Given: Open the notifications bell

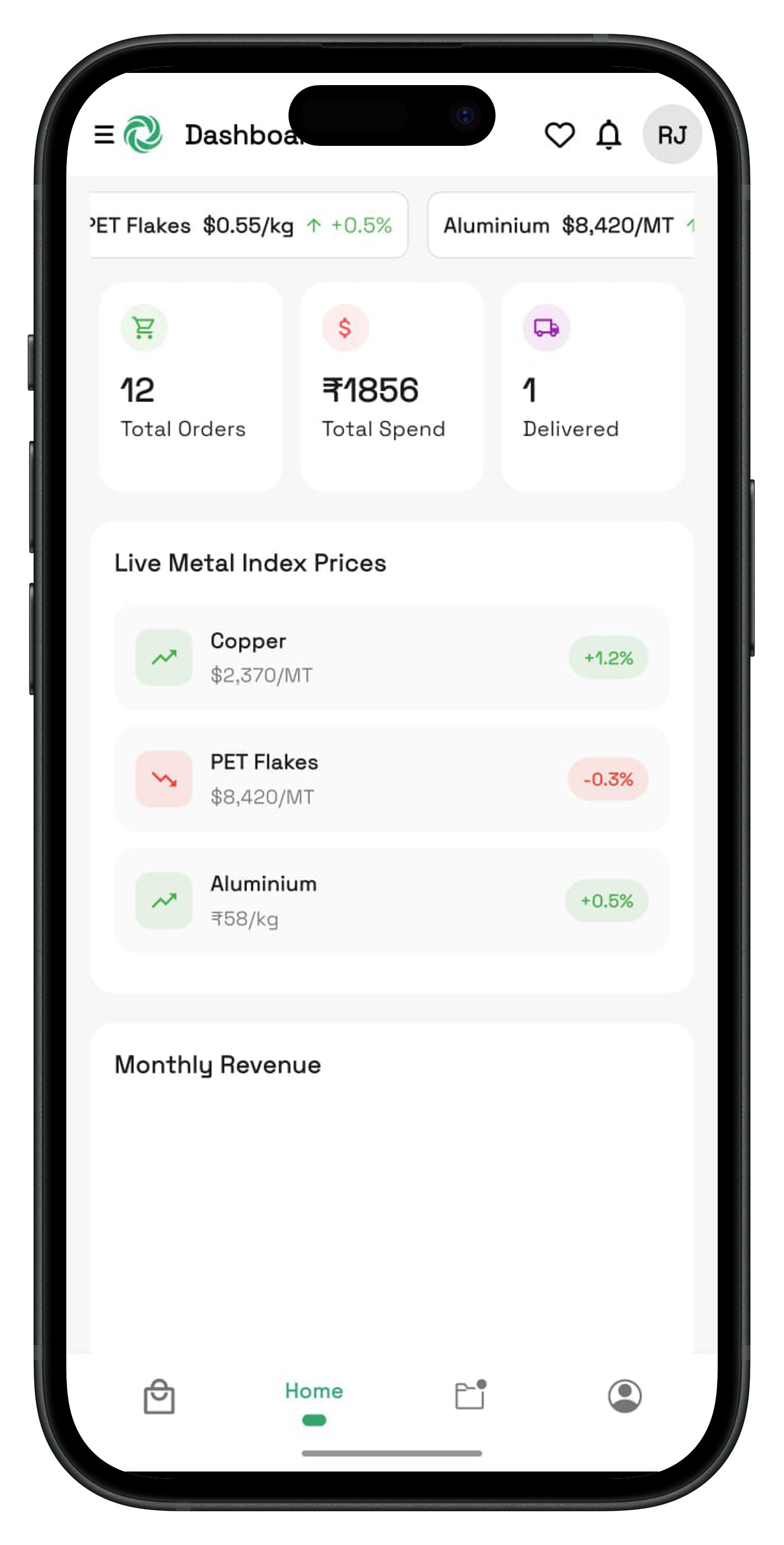Looking at the screenshot, I should point(608,134).
